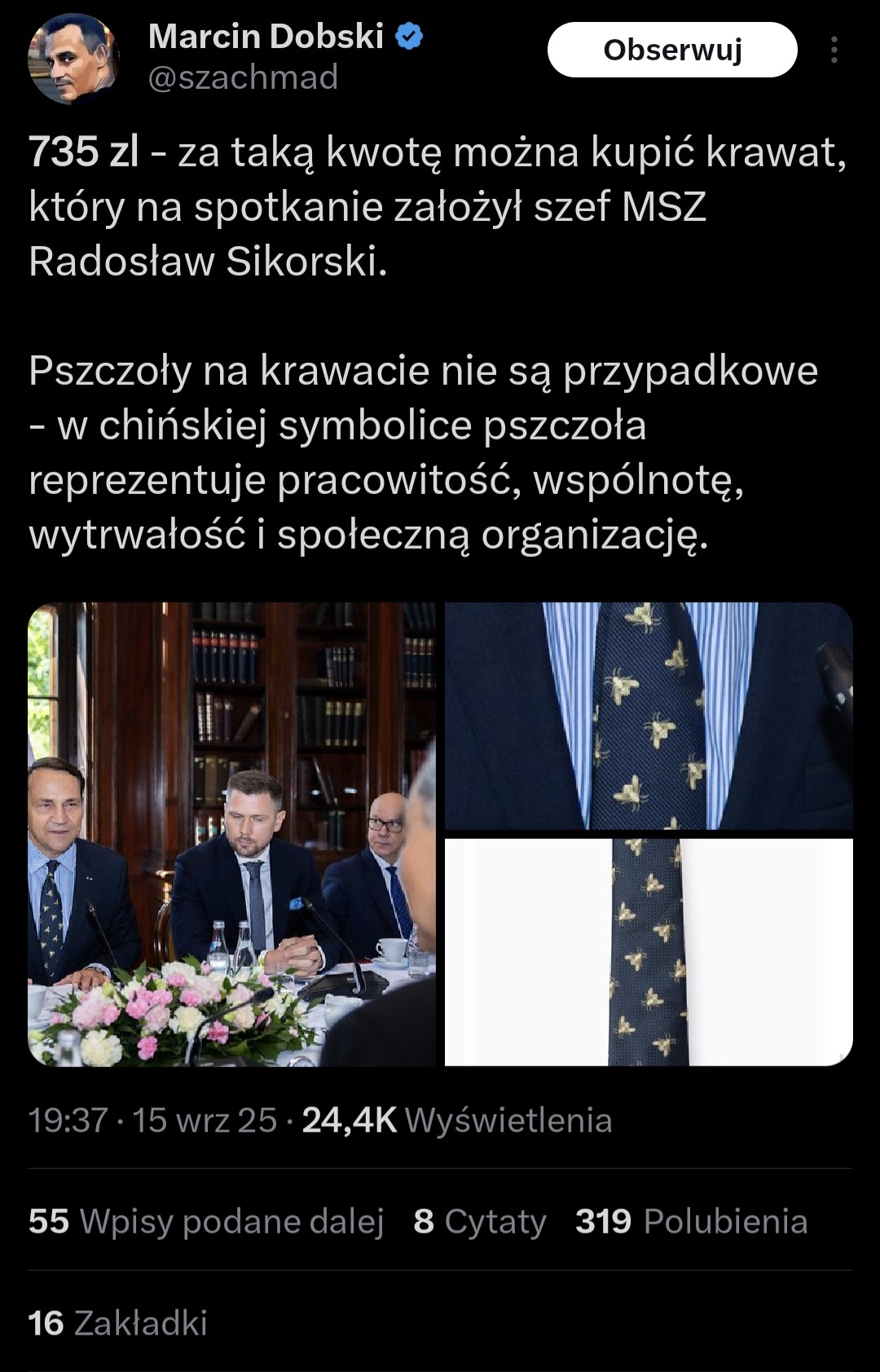Open the @szachmad handle profile

(x=243, y=77)
